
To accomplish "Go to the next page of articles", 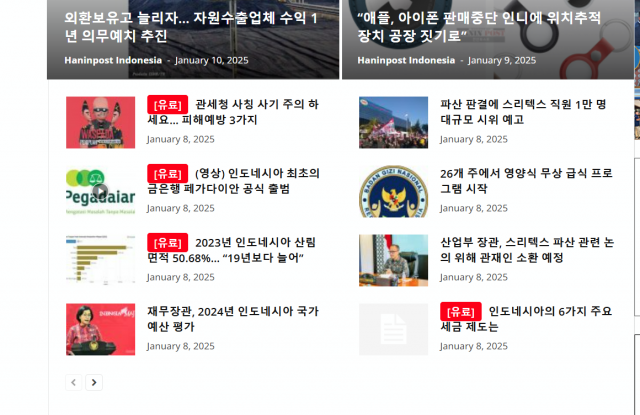I will 94,382.
